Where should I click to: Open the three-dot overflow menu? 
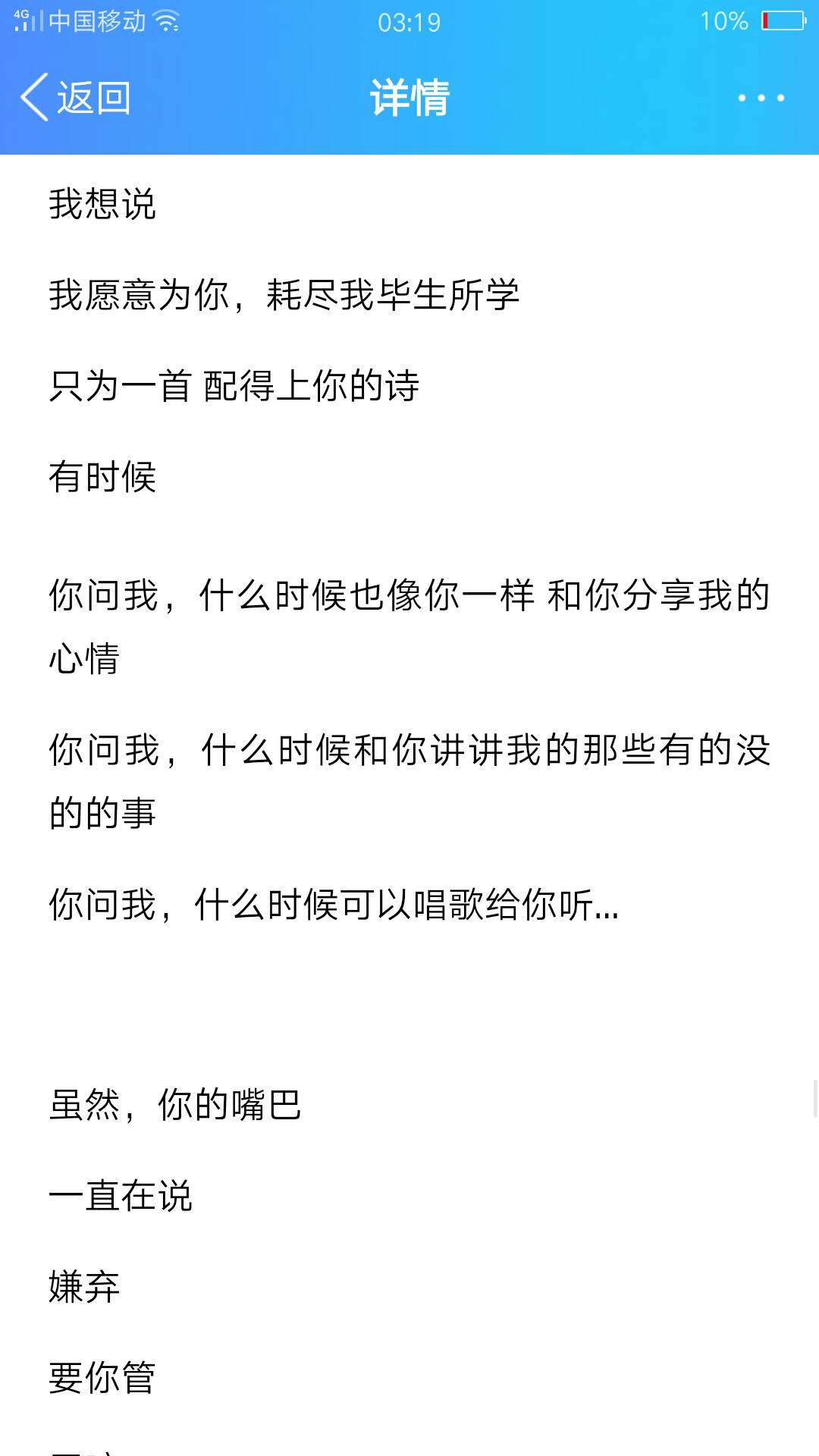pos(761,98)
